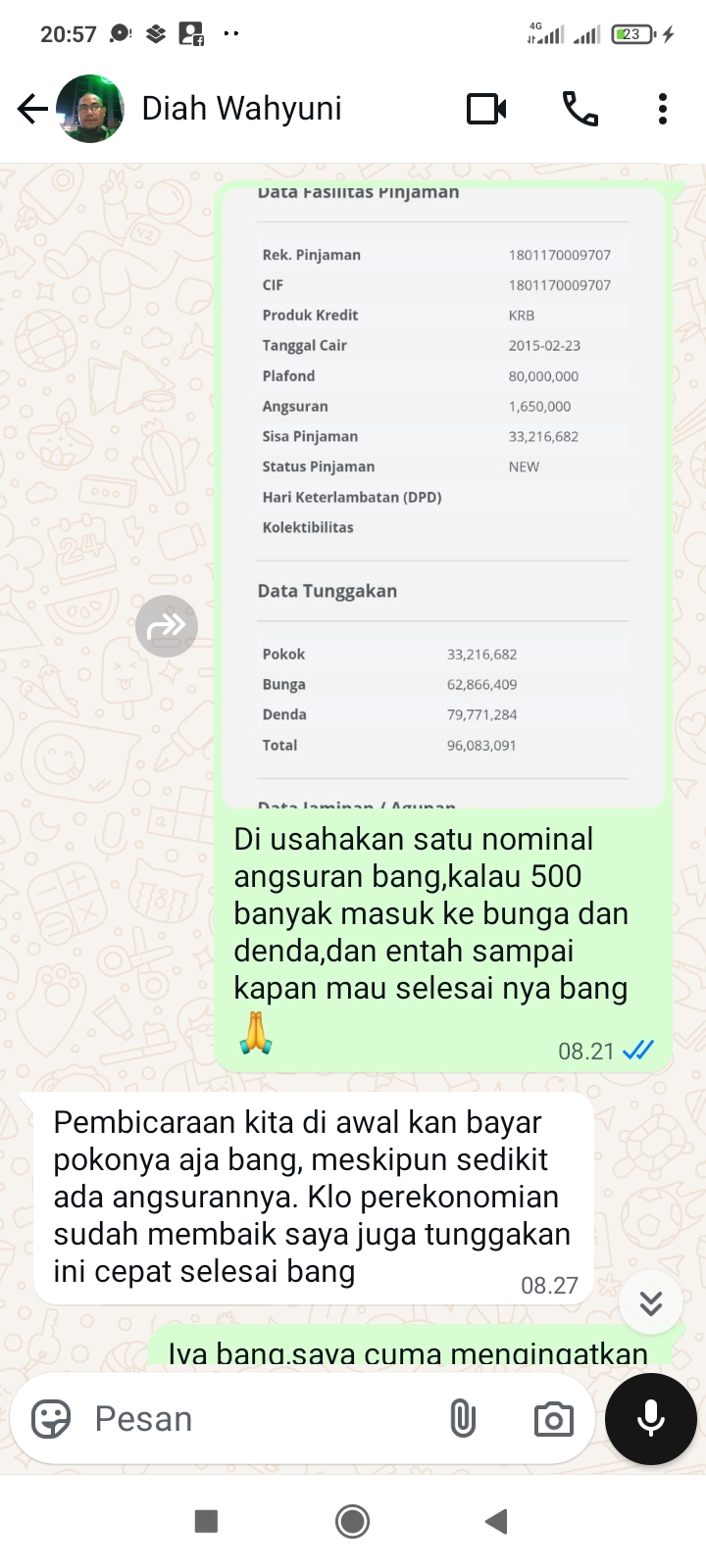Open the emoji and sticker picker
The image size is (706, 1568).
[51, 1418]
